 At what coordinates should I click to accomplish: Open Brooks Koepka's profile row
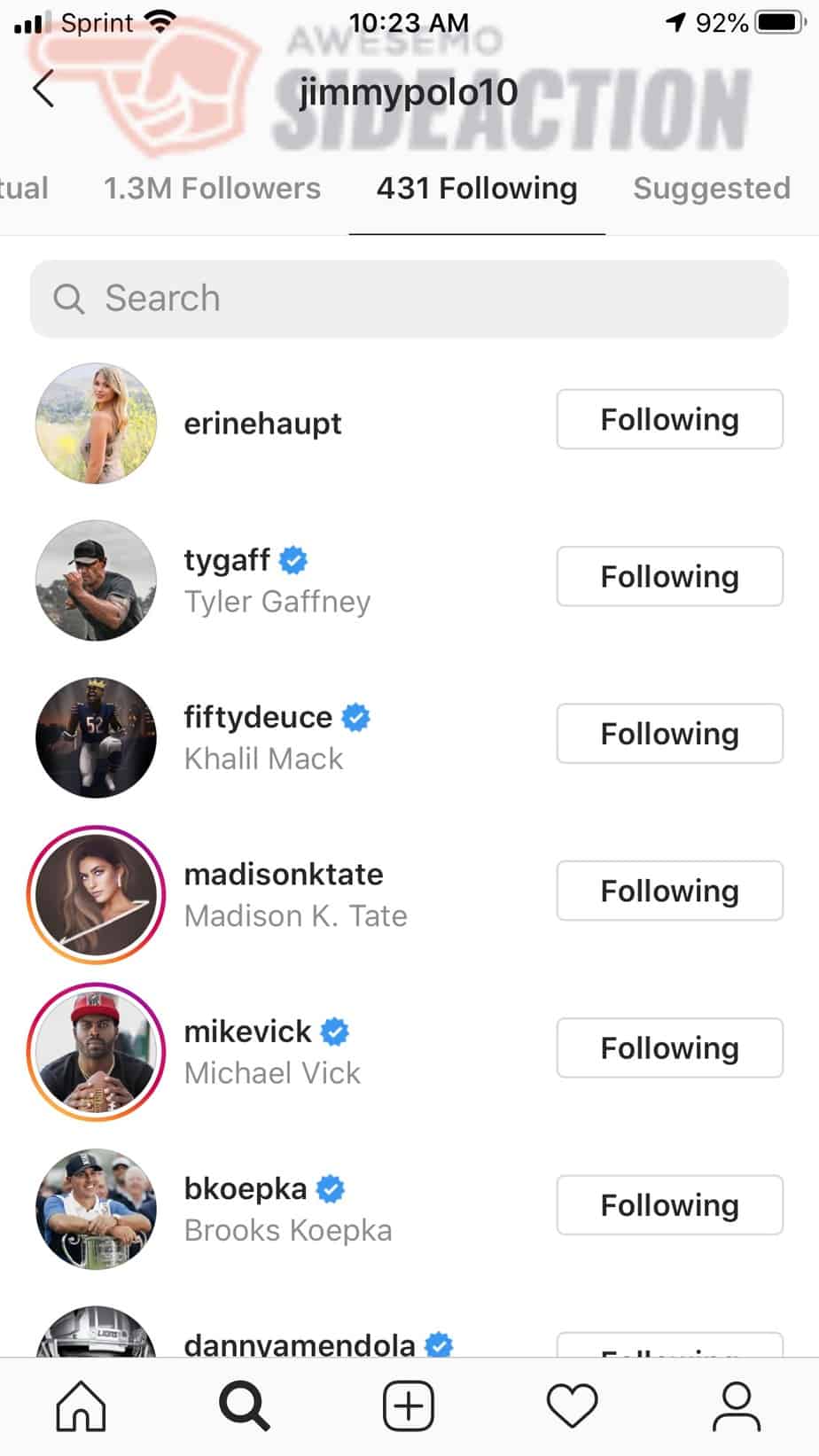coord(409,1209)
